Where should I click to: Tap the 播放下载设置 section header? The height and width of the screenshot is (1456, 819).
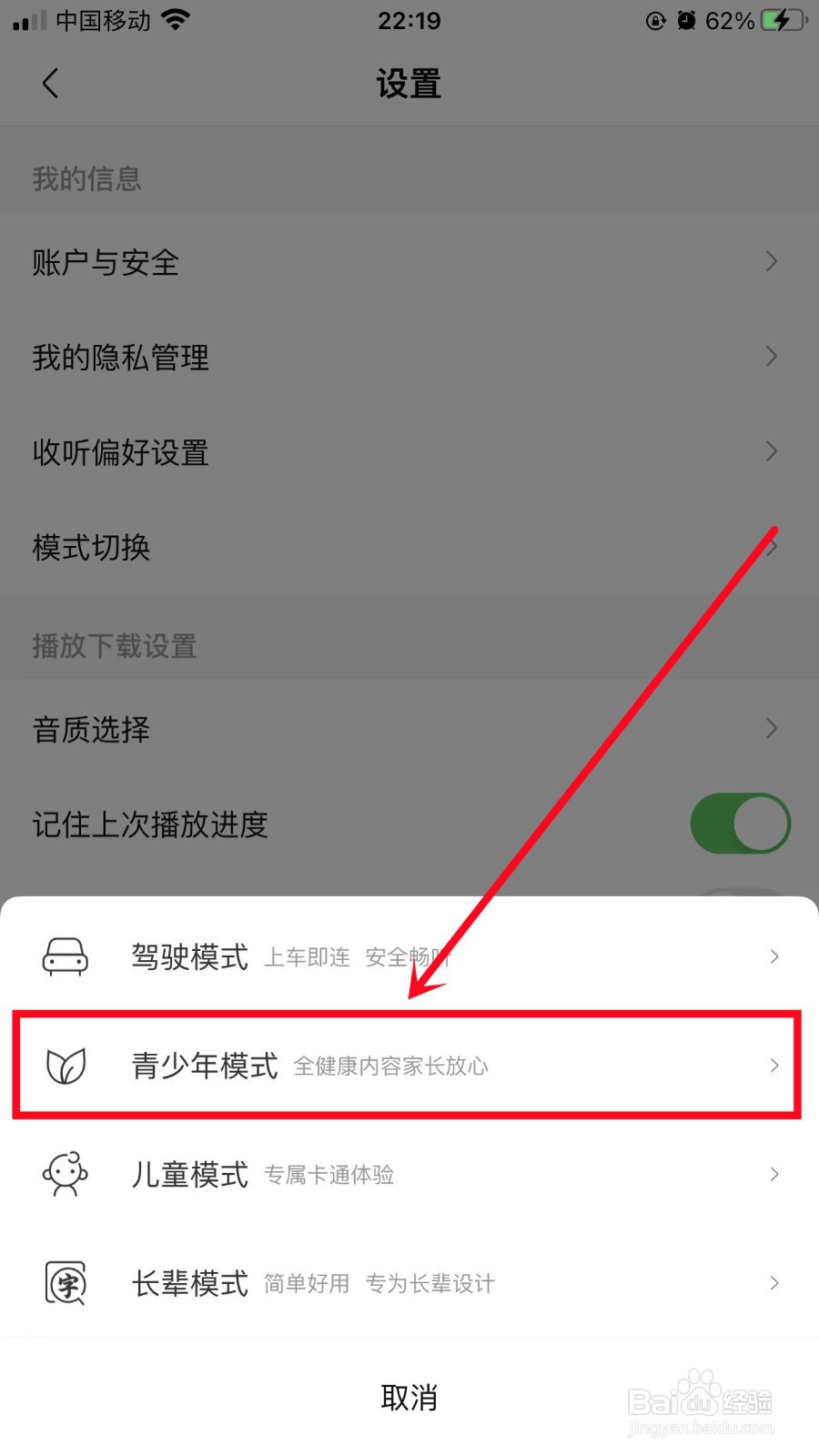(x=111, y=646)
